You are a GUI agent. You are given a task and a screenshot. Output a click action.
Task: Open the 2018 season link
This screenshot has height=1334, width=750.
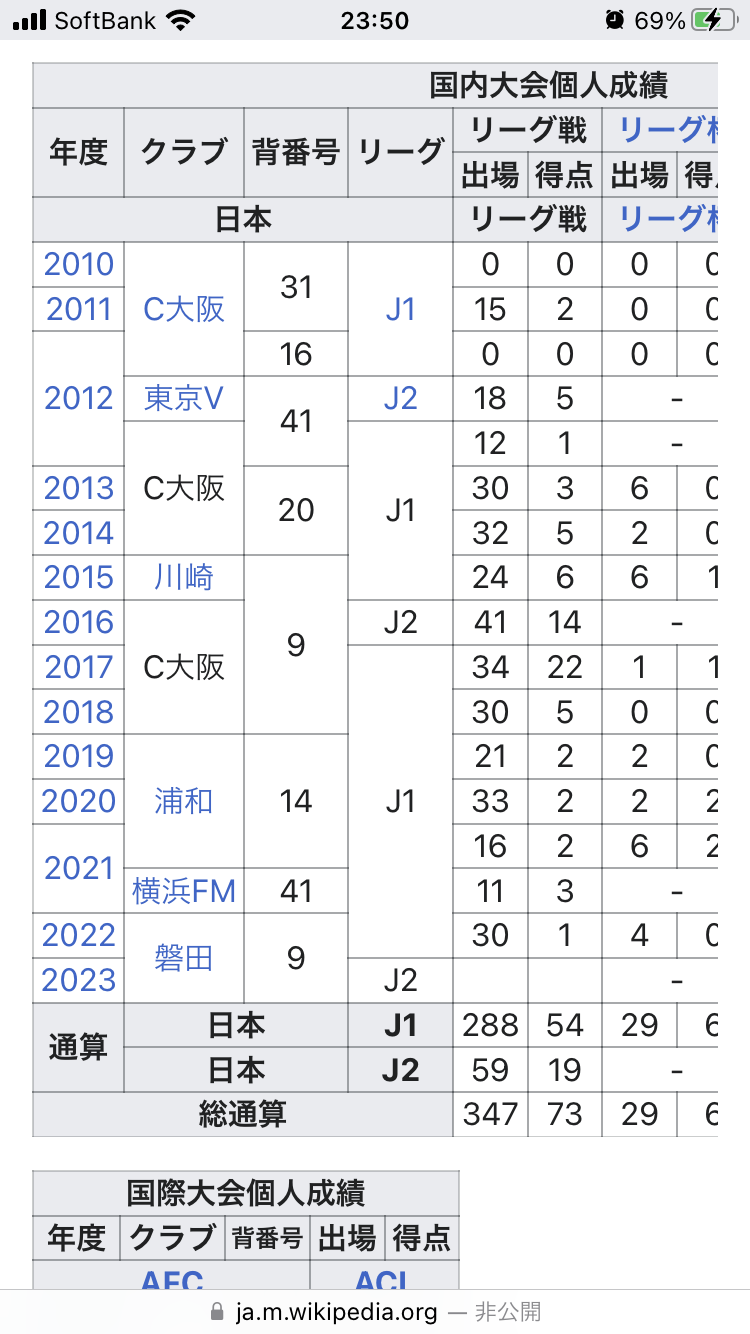coord(79,712)
